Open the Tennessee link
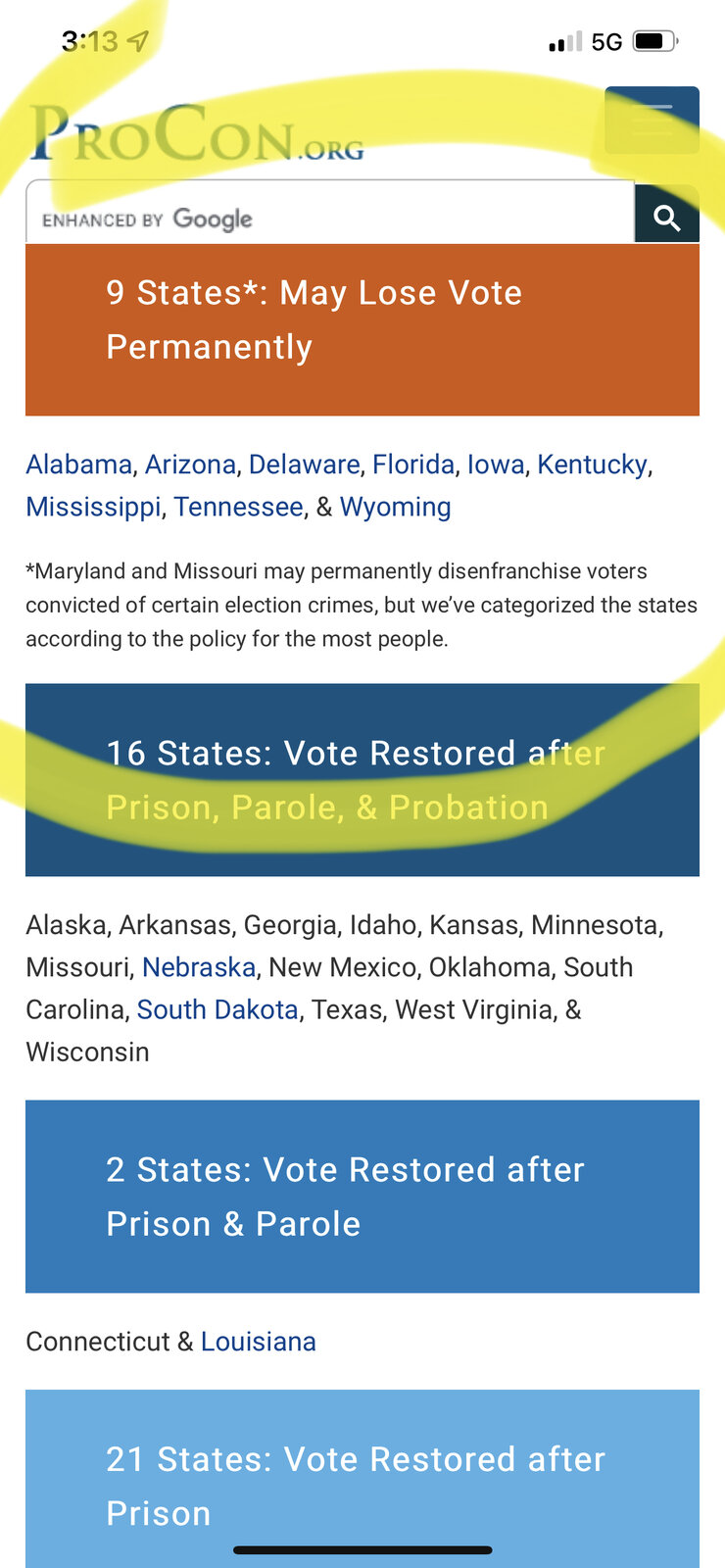The image size is (725, 1568). (238, 507)
